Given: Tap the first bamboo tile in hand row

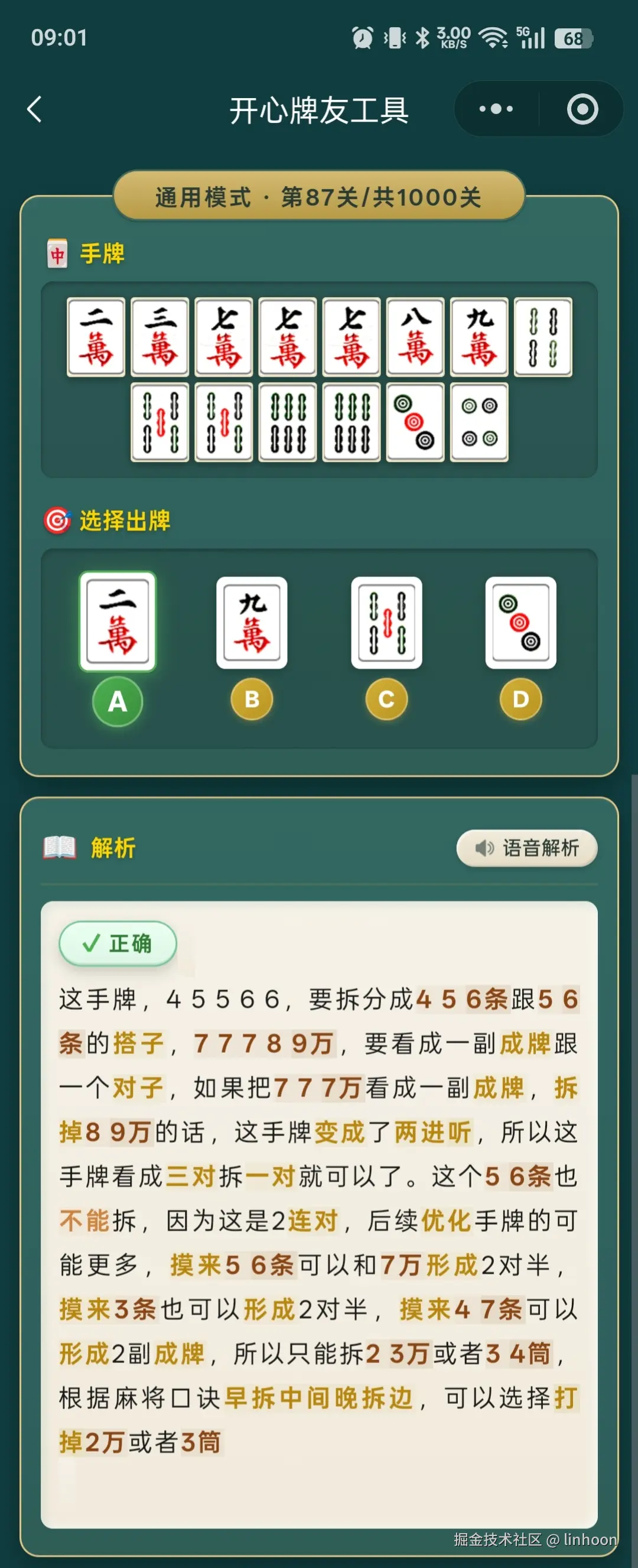Looking at the screenshot, I should [x=543, y=337].
